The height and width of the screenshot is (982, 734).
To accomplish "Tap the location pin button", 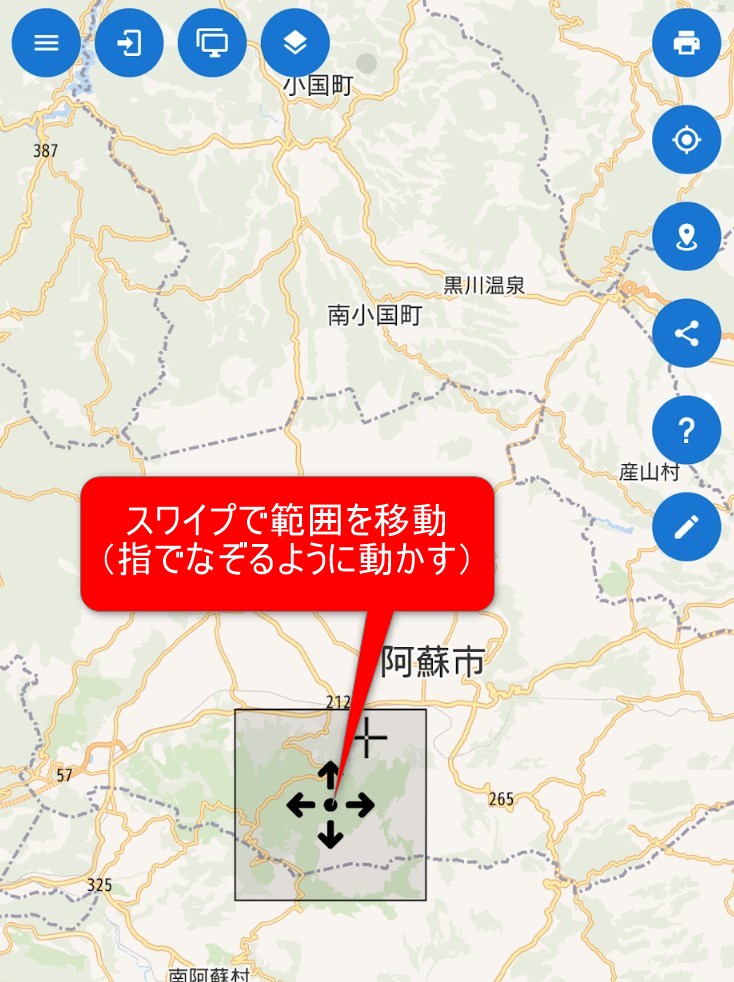I will point(686,237).
